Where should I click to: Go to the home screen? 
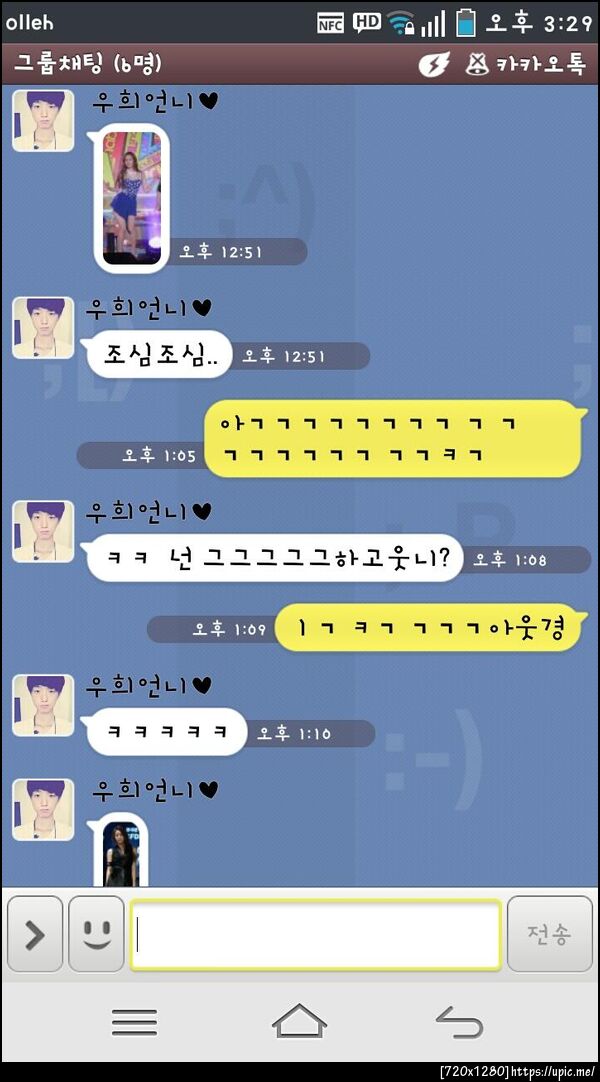(299, 1022)
